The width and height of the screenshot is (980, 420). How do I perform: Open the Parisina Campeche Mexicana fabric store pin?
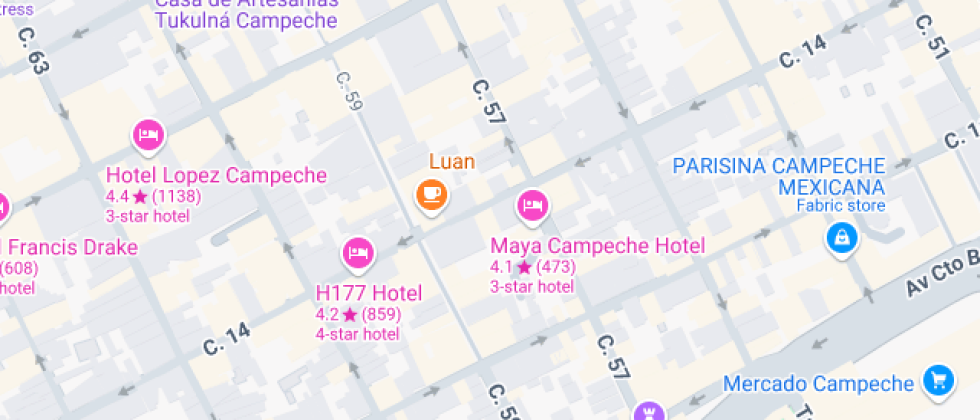click(x=841, y=238)
